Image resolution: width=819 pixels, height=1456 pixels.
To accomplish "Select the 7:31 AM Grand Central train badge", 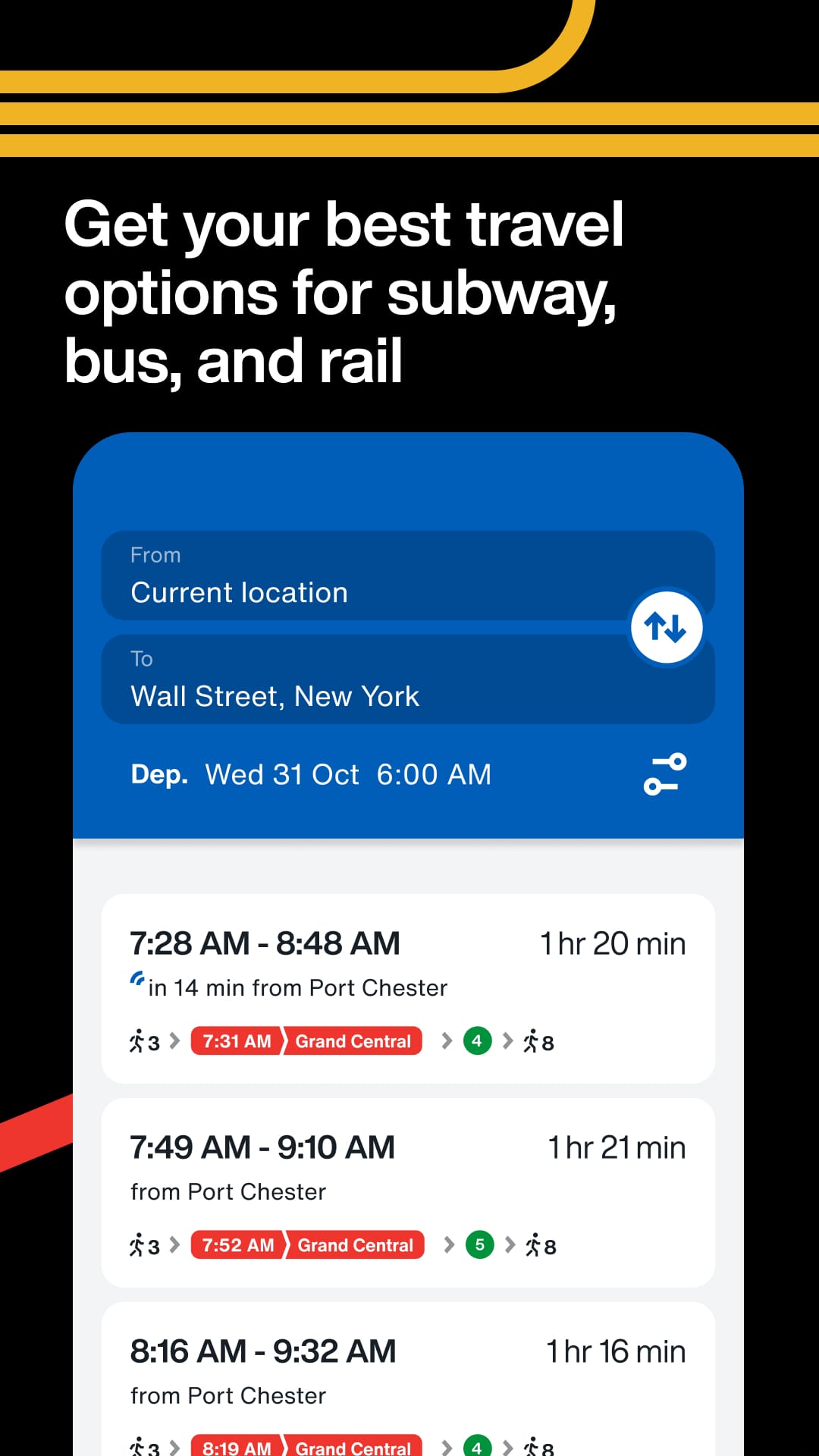I will [306, 1040].
